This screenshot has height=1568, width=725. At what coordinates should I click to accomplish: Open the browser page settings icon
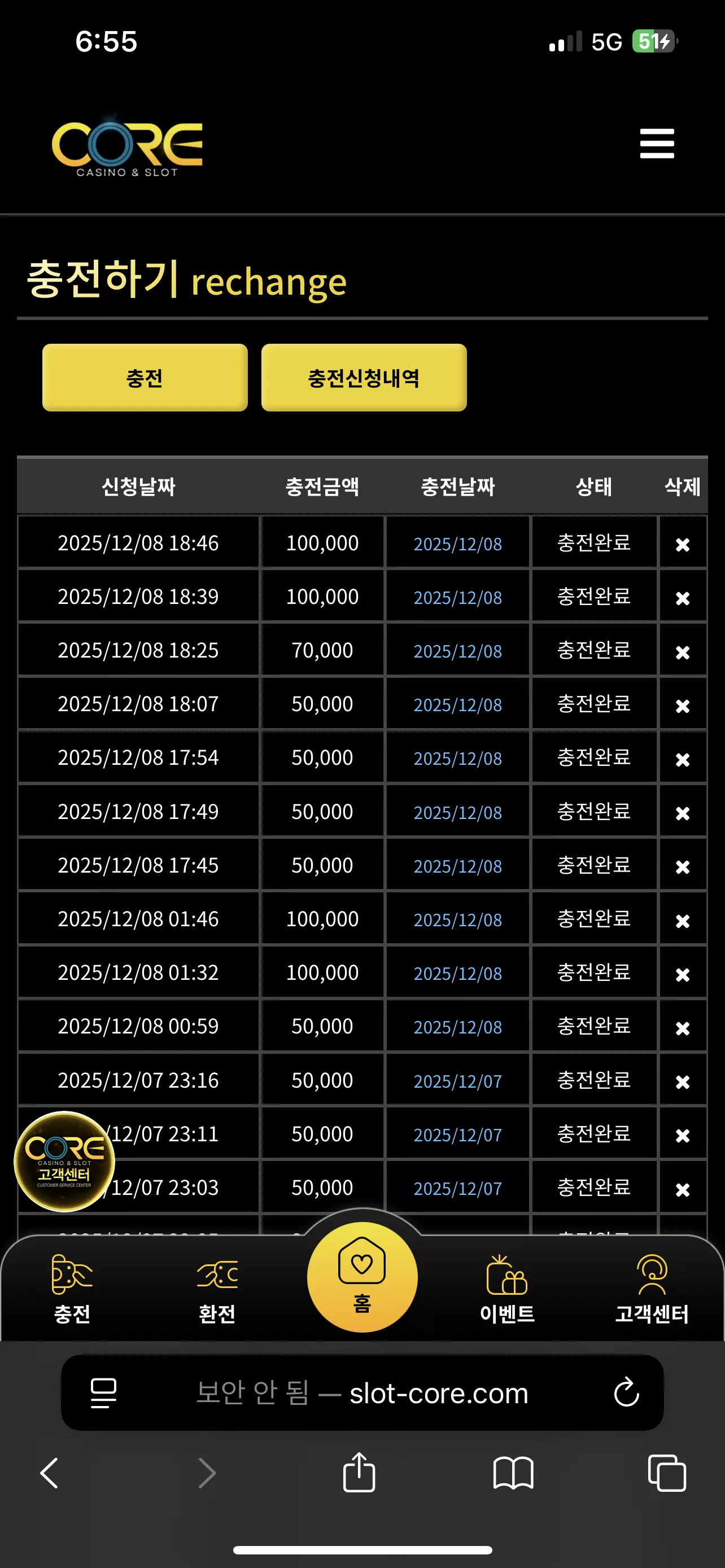coord(103,1392)
